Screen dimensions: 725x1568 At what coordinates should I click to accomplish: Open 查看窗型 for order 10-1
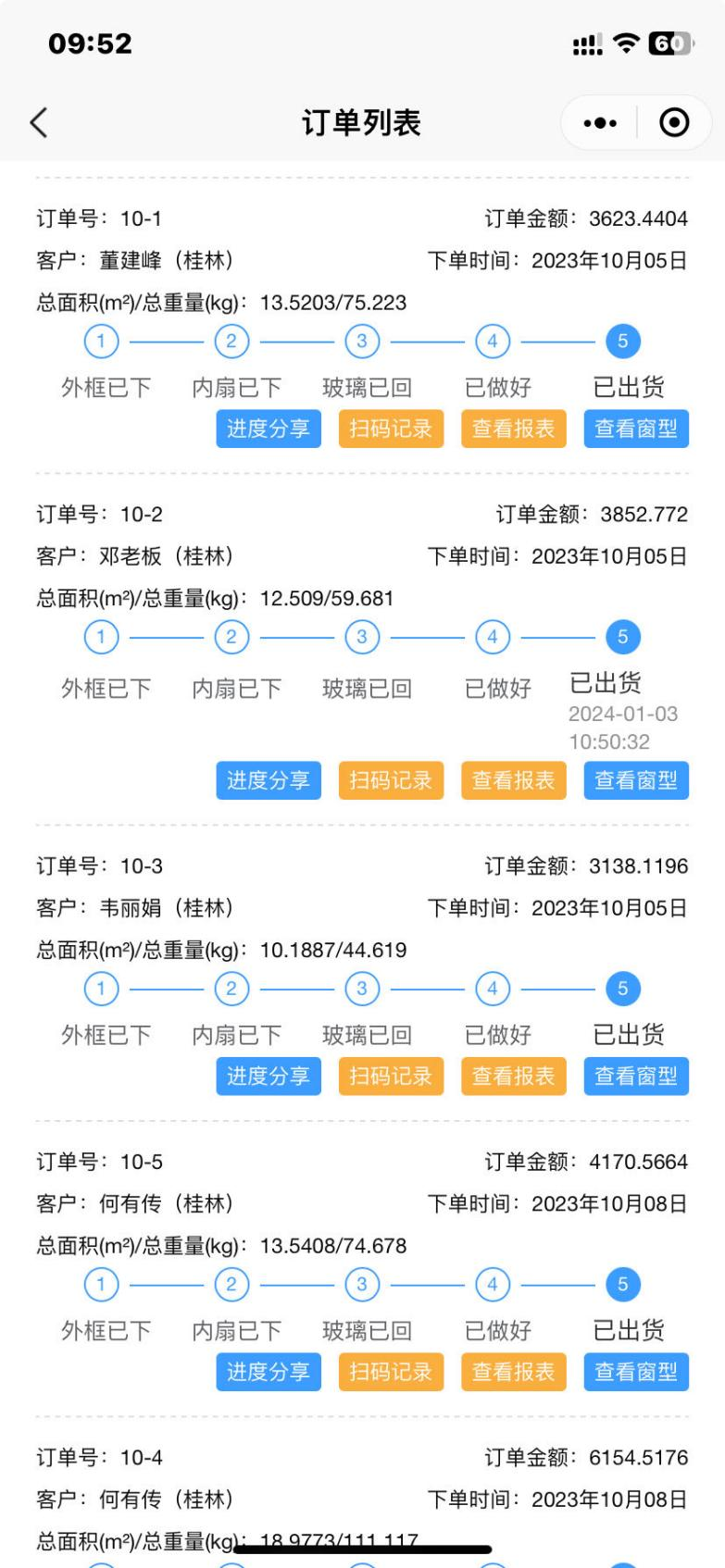point(636,429)
